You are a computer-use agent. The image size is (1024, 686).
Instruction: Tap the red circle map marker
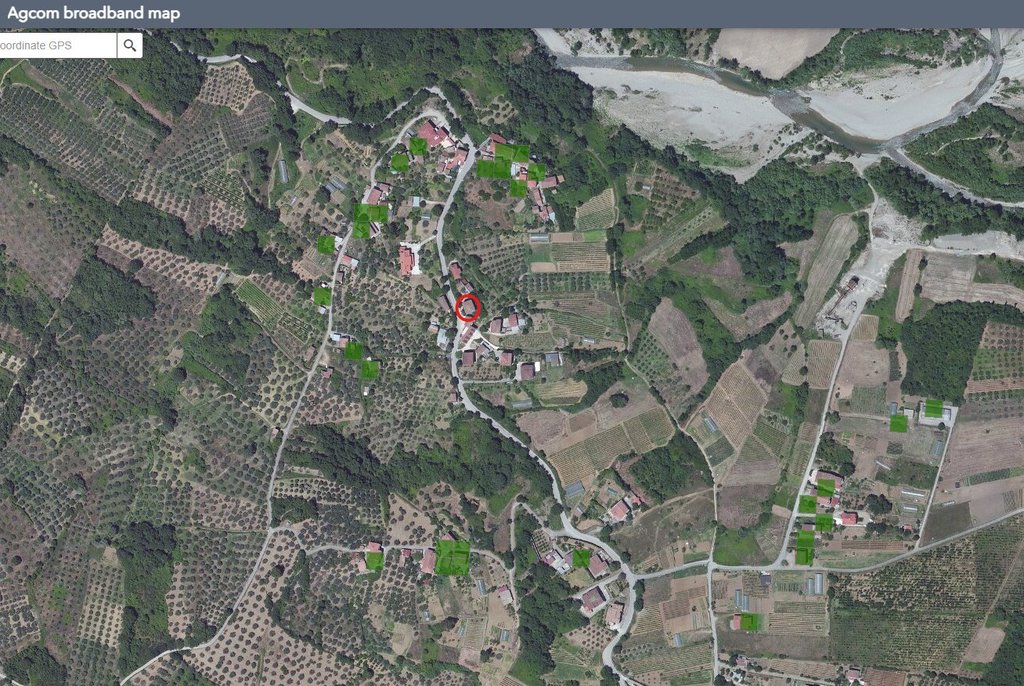click(x=468, y=308)
